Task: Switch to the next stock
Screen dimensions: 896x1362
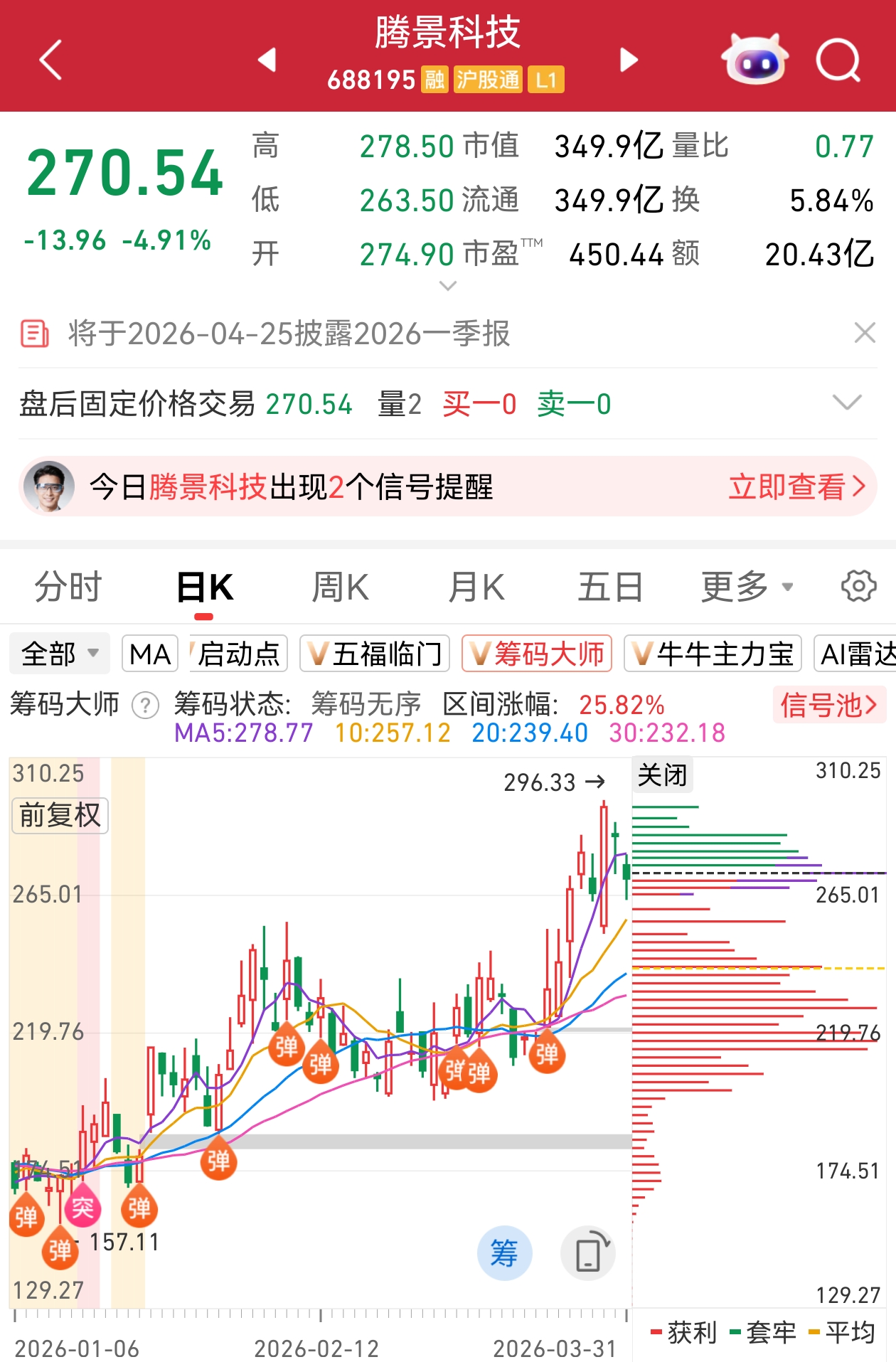Action: [x=629, y=60]
